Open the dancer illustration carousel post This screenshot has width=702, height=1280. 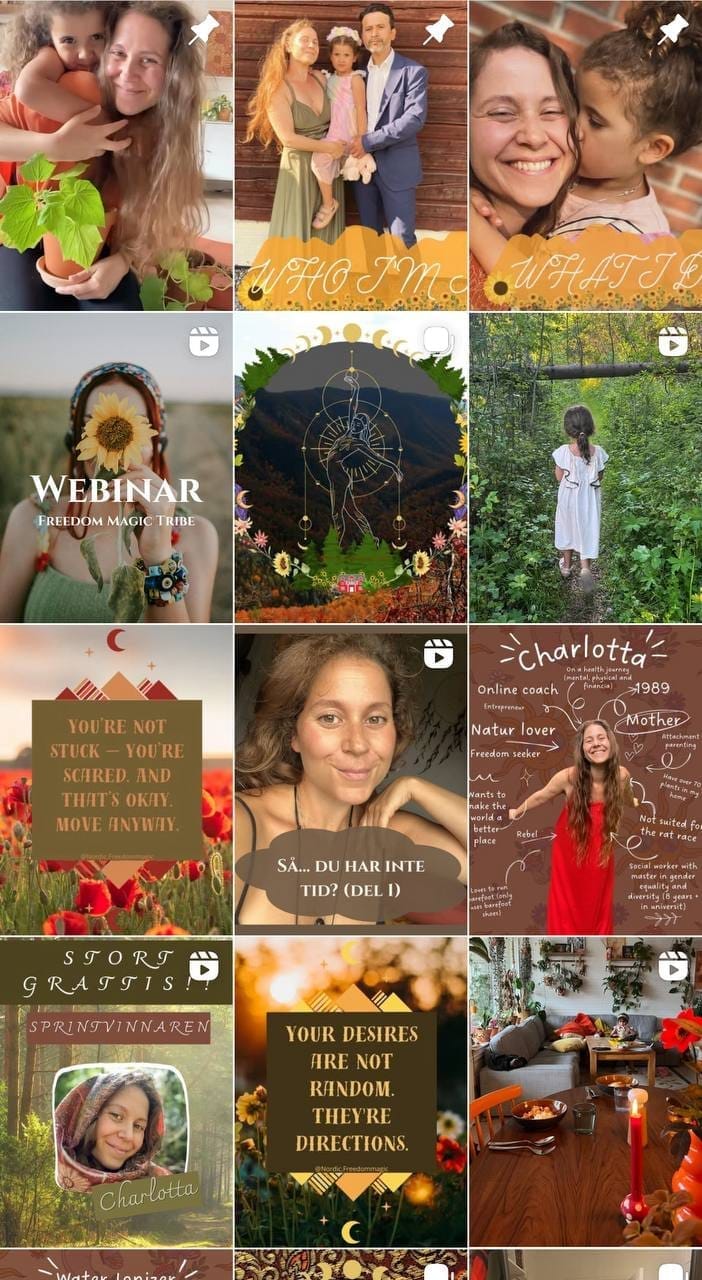[x=350, y=468]
